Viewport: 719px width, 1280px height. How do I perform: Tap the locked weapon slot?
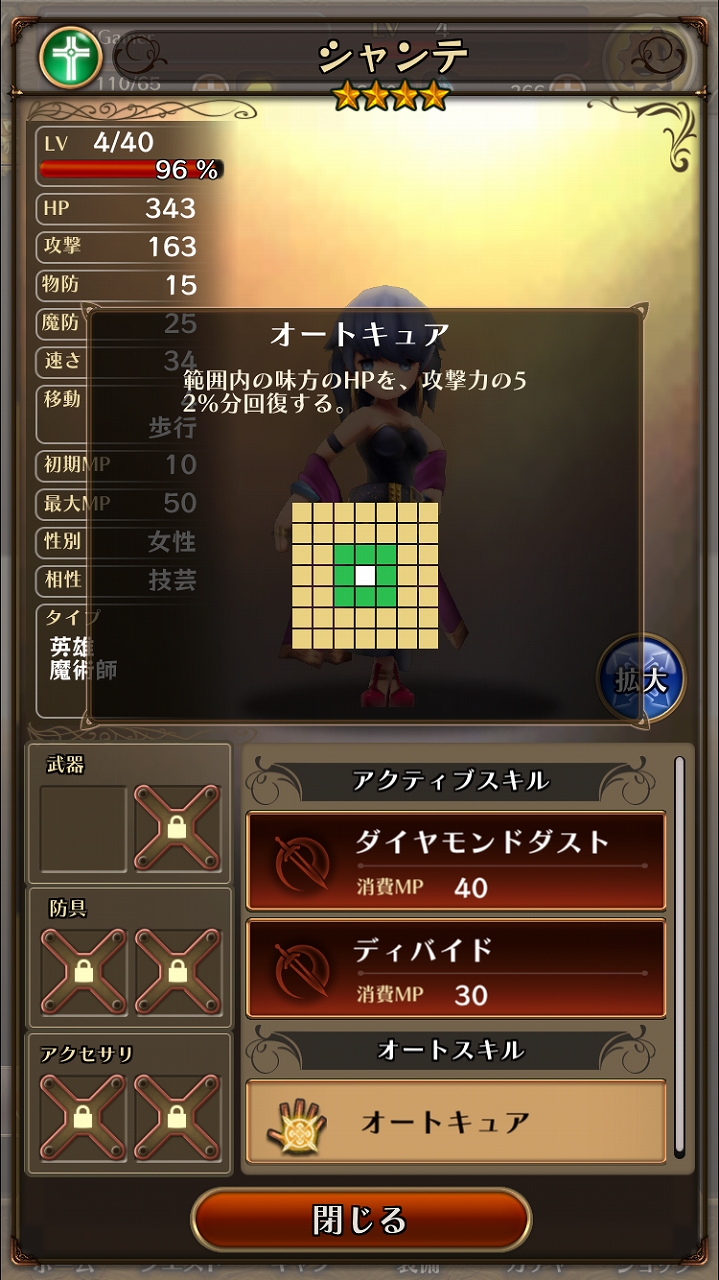coord(177,829)
